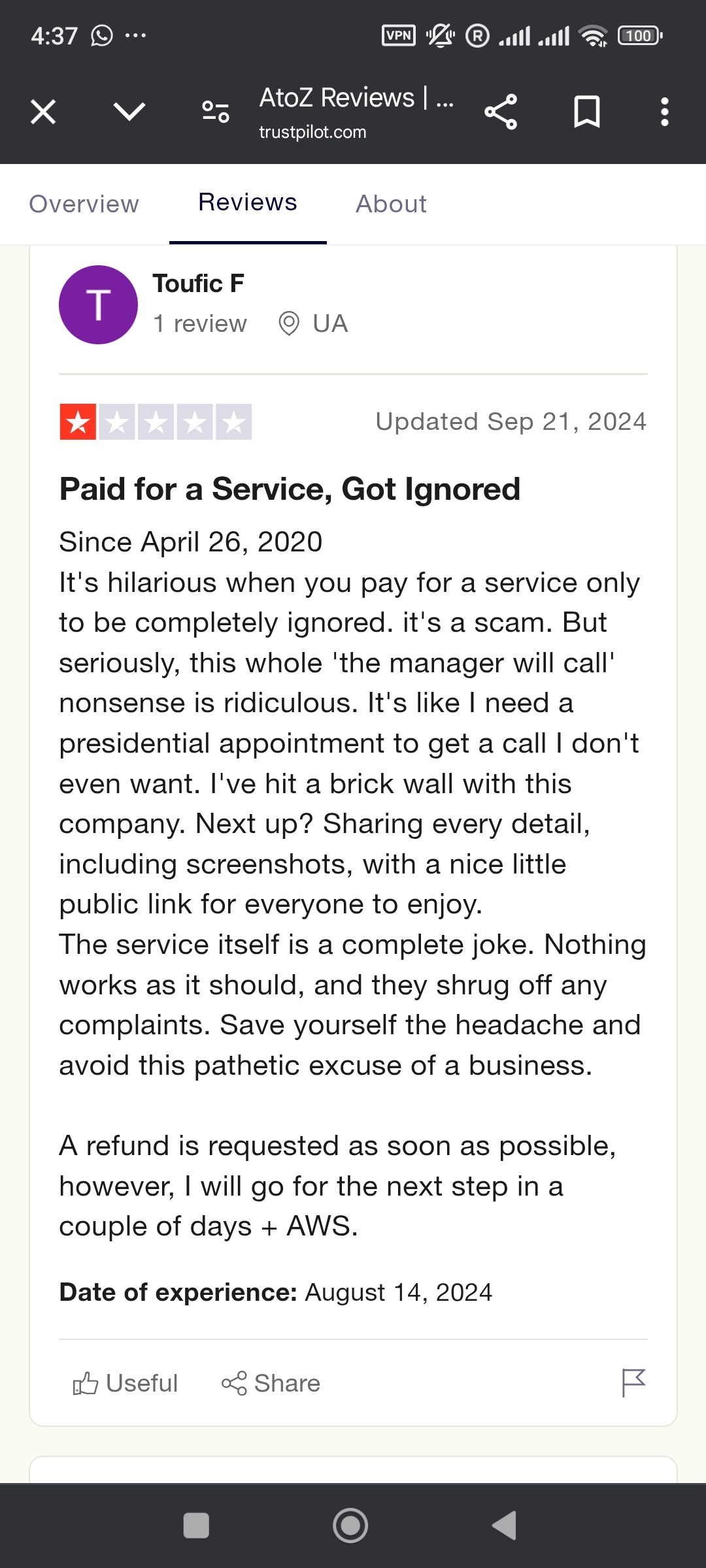This screenshot has width=706, height=1568.
Task: Share Toufic F's review
Action: click(x=271, y=1383)
